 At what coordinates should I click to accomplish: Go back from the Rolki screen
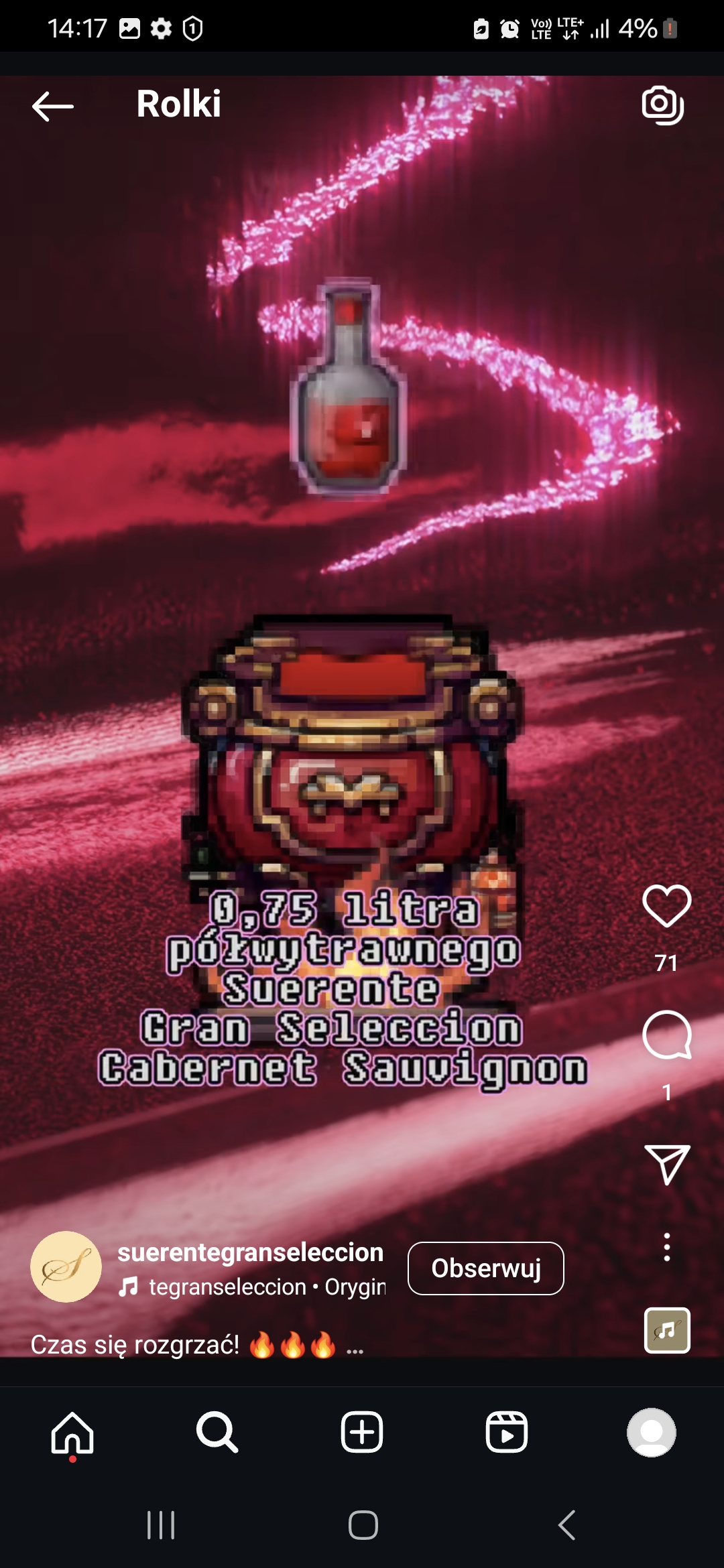52,106
